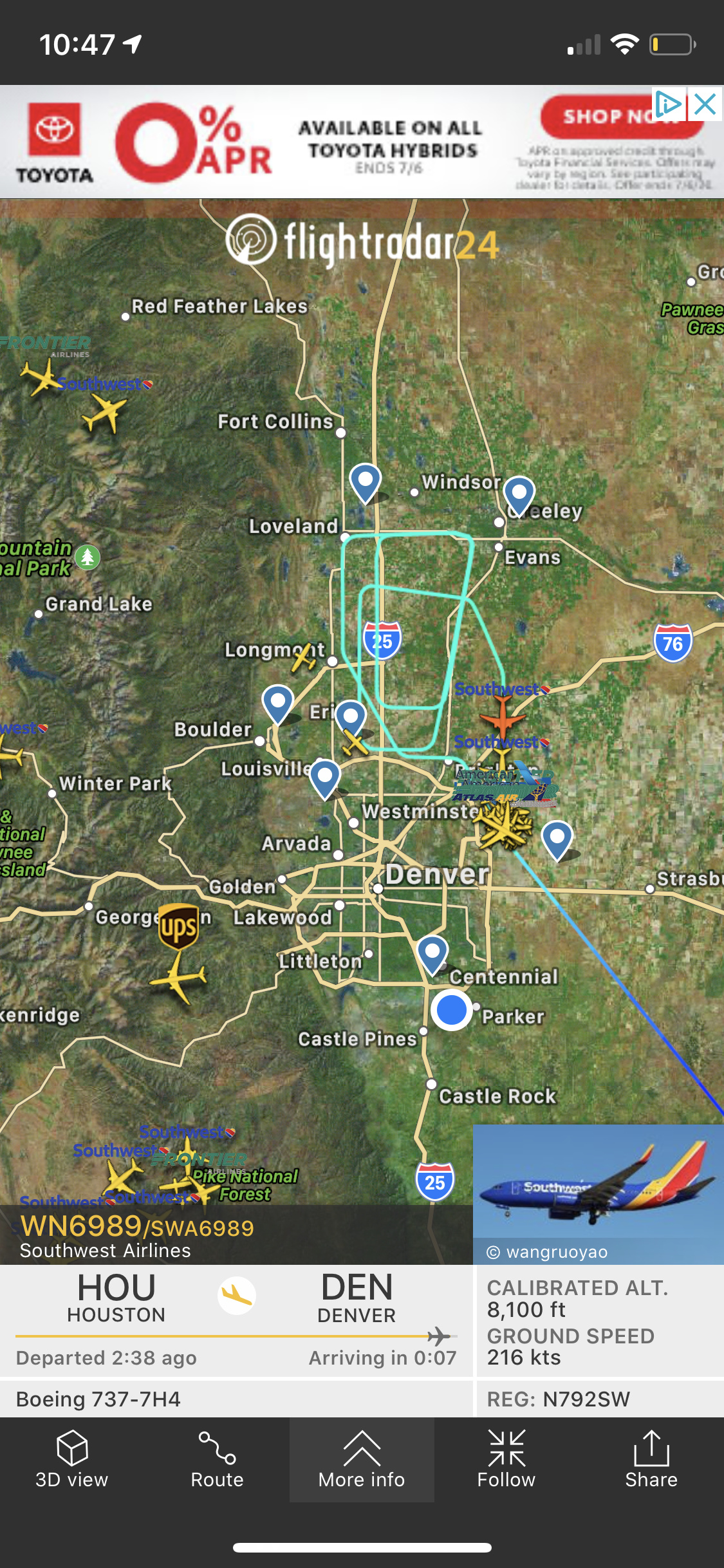Screen dimensions: 724x1568
Task: Expand More info panel
Action: [362, 1459]
